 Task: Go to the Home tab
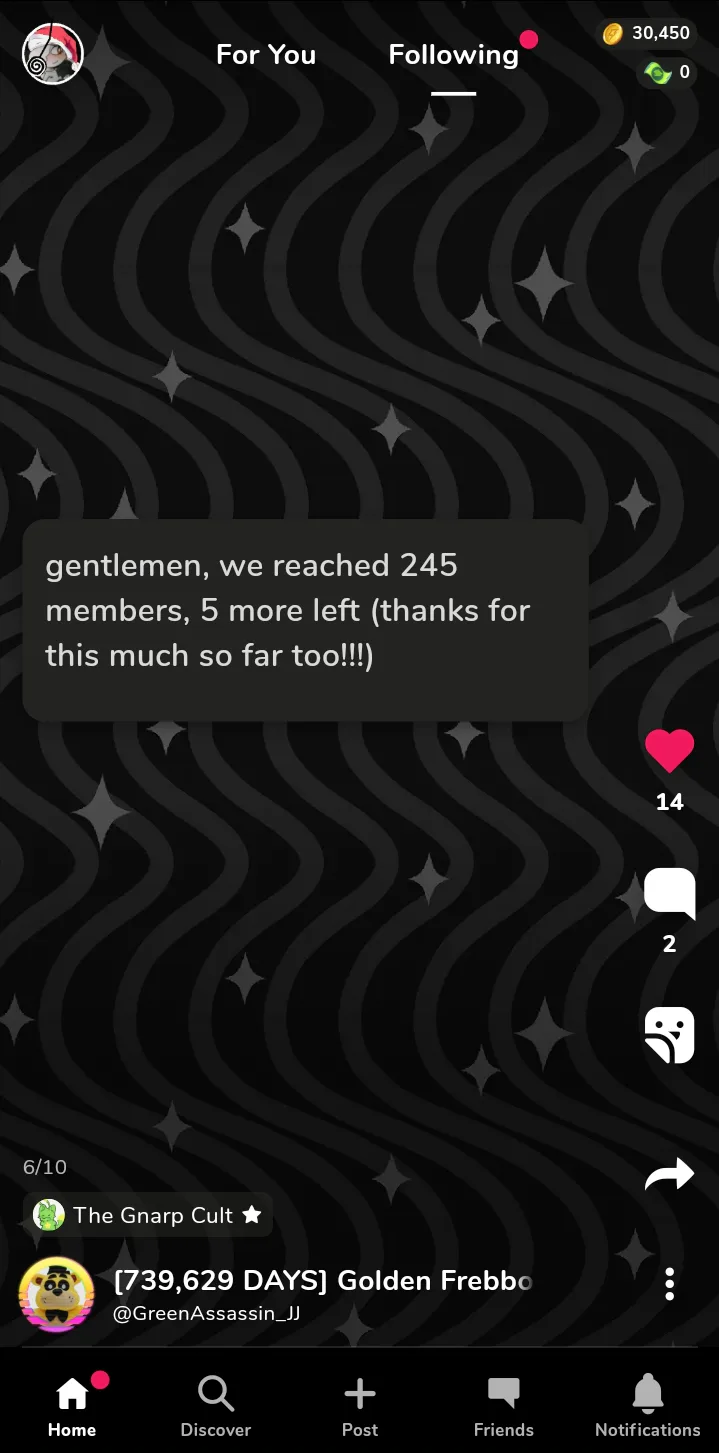[x=72, y=1405]
